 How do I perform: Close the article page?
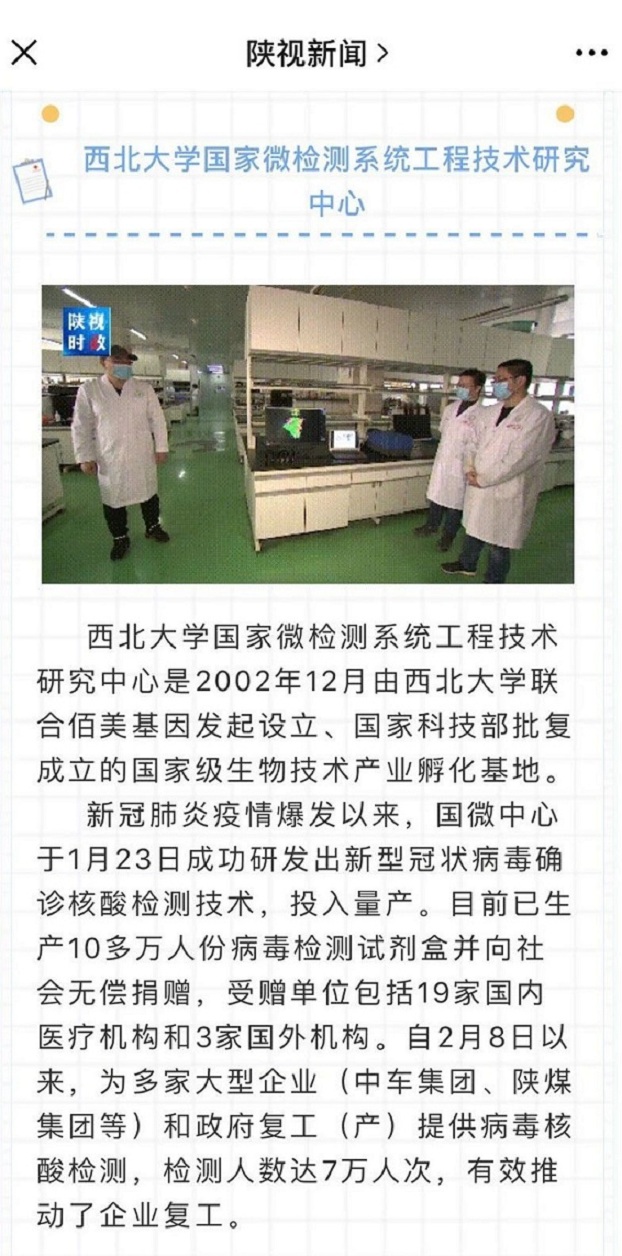pyautogui.click(x=24, y=52)
